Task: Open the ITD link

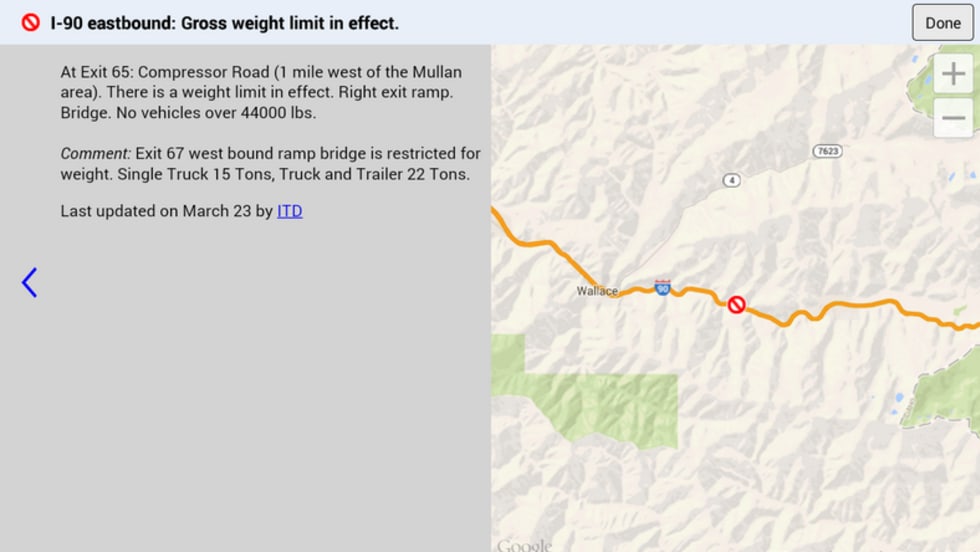Action: 289,211
